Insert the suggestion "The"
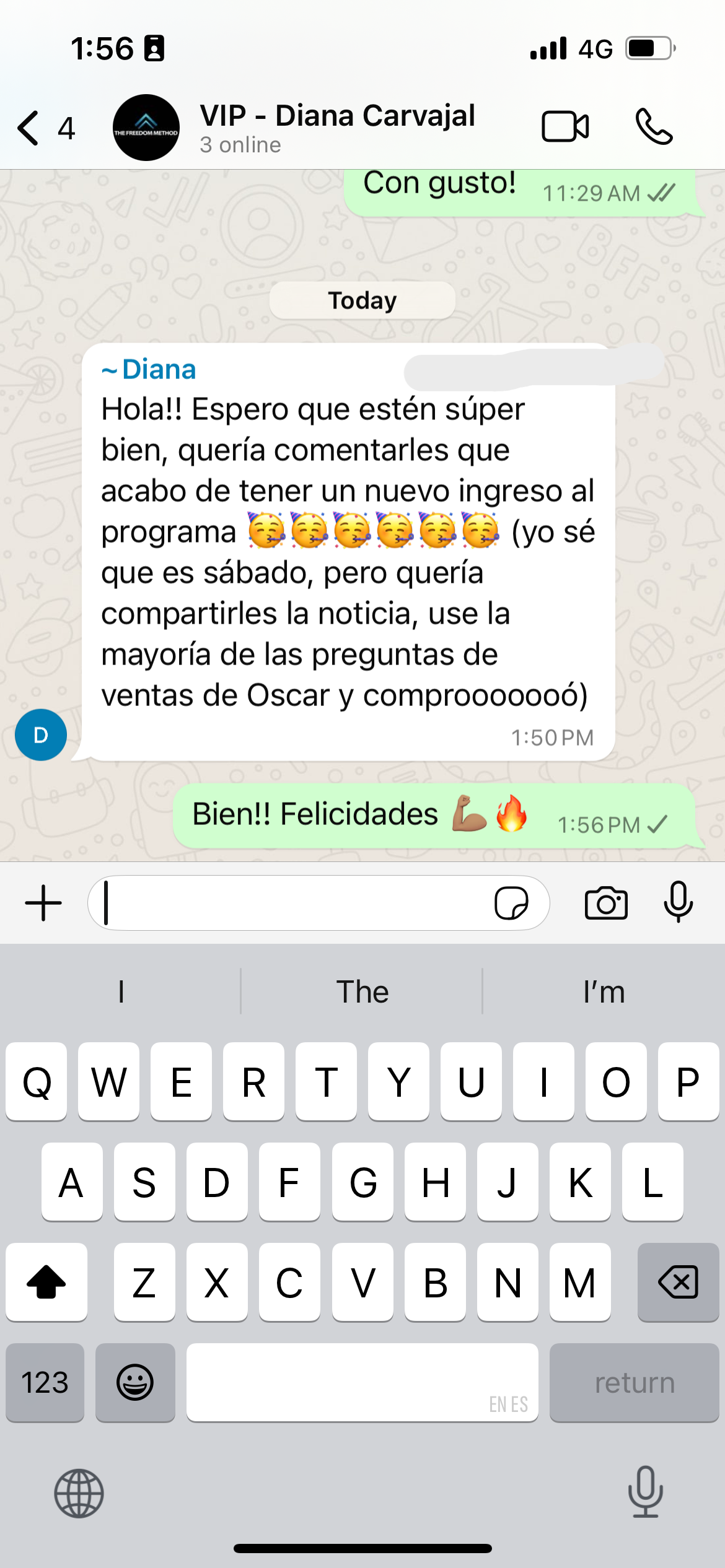The width and height of the screenshot is (725, 1568). point(362,991)
